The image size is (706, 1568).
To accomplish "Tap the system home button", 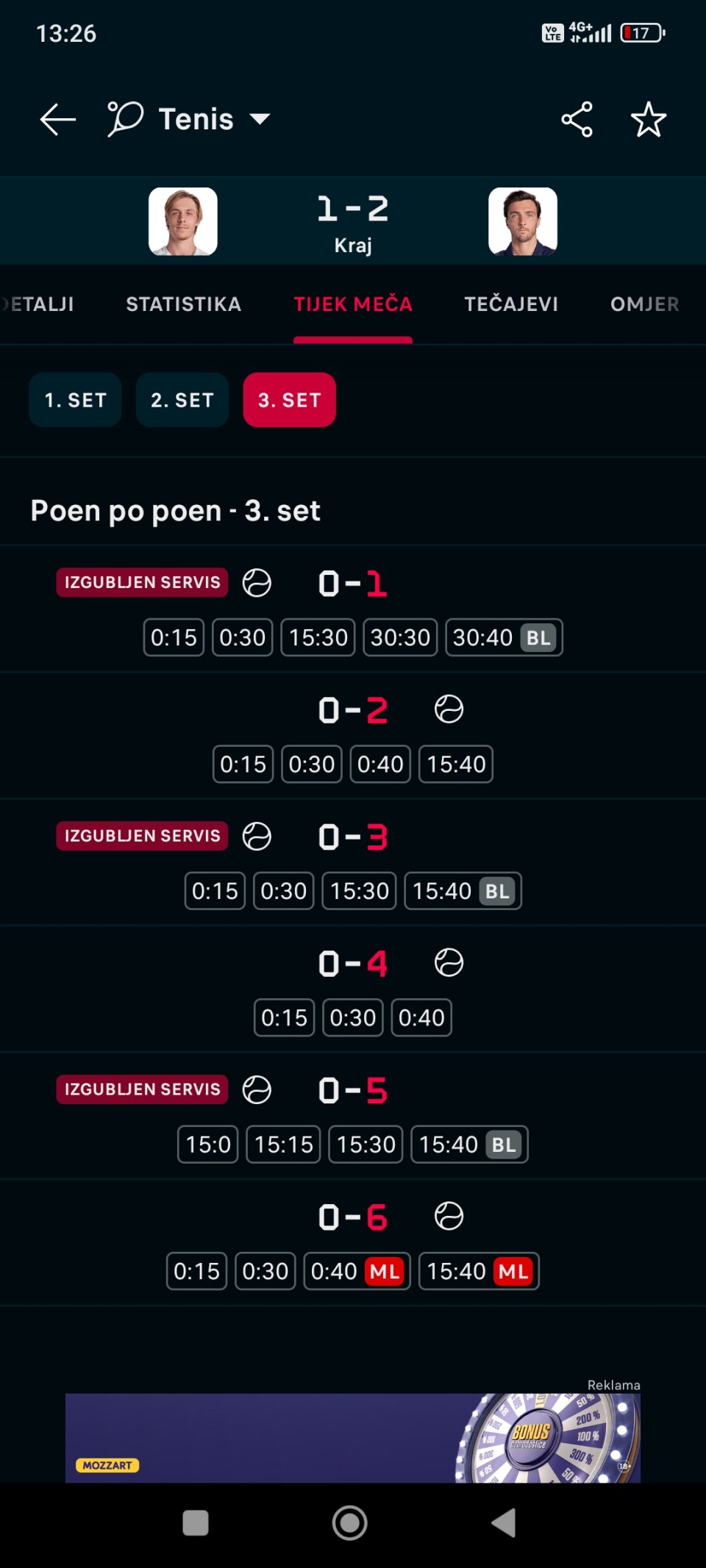I will tap(350, 1522).
